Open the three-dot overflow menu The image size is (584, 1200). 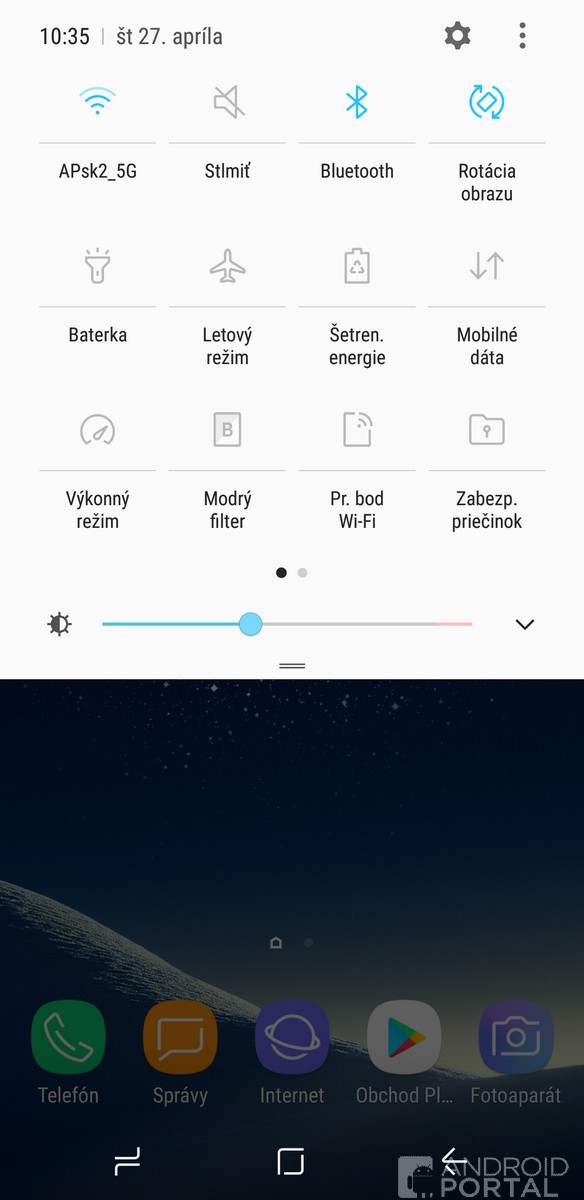tap(522, 37)
